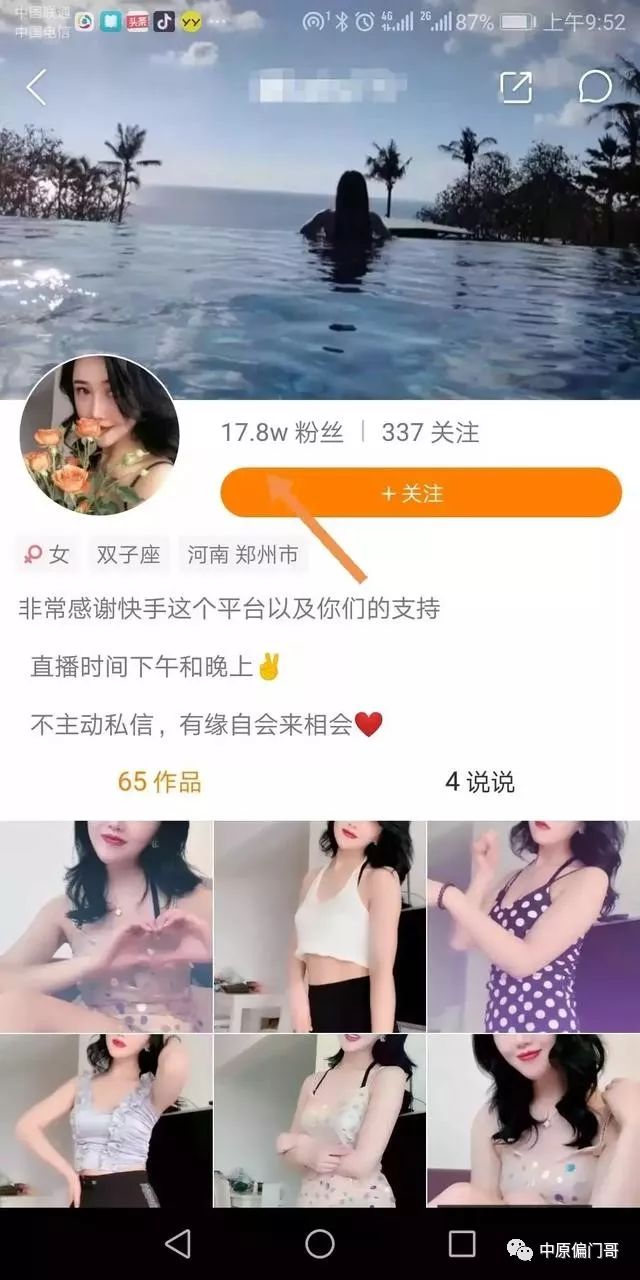Tap the system home button
This screenshot has height=1280, width=640.
tap(320, 1243)
